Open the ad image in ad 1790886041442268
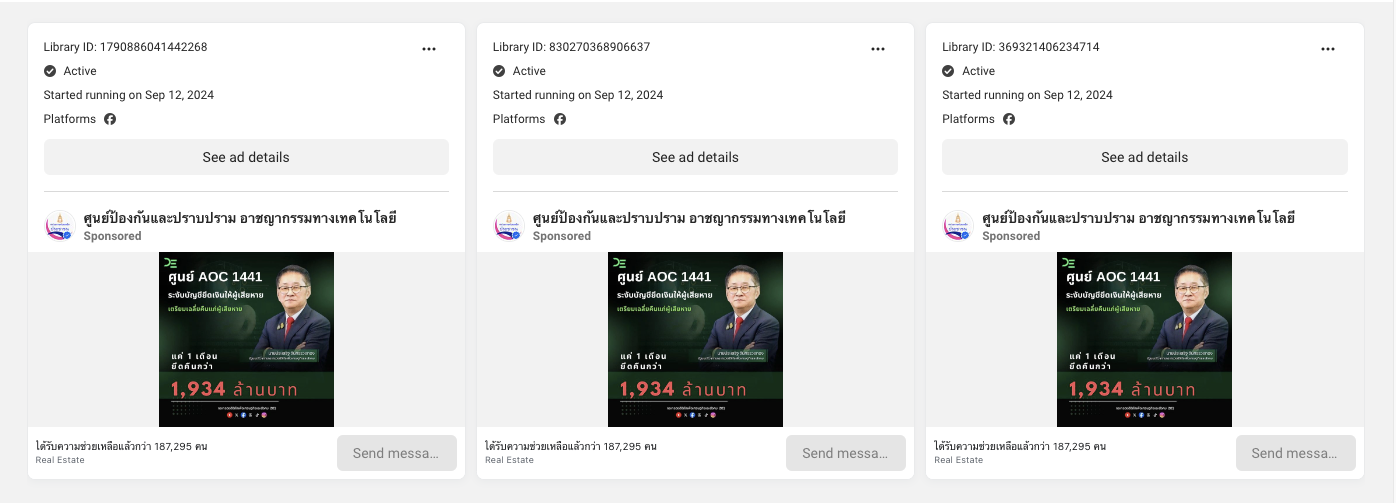The height and width of the screenshot is (503, 1396). click(246, 339)
